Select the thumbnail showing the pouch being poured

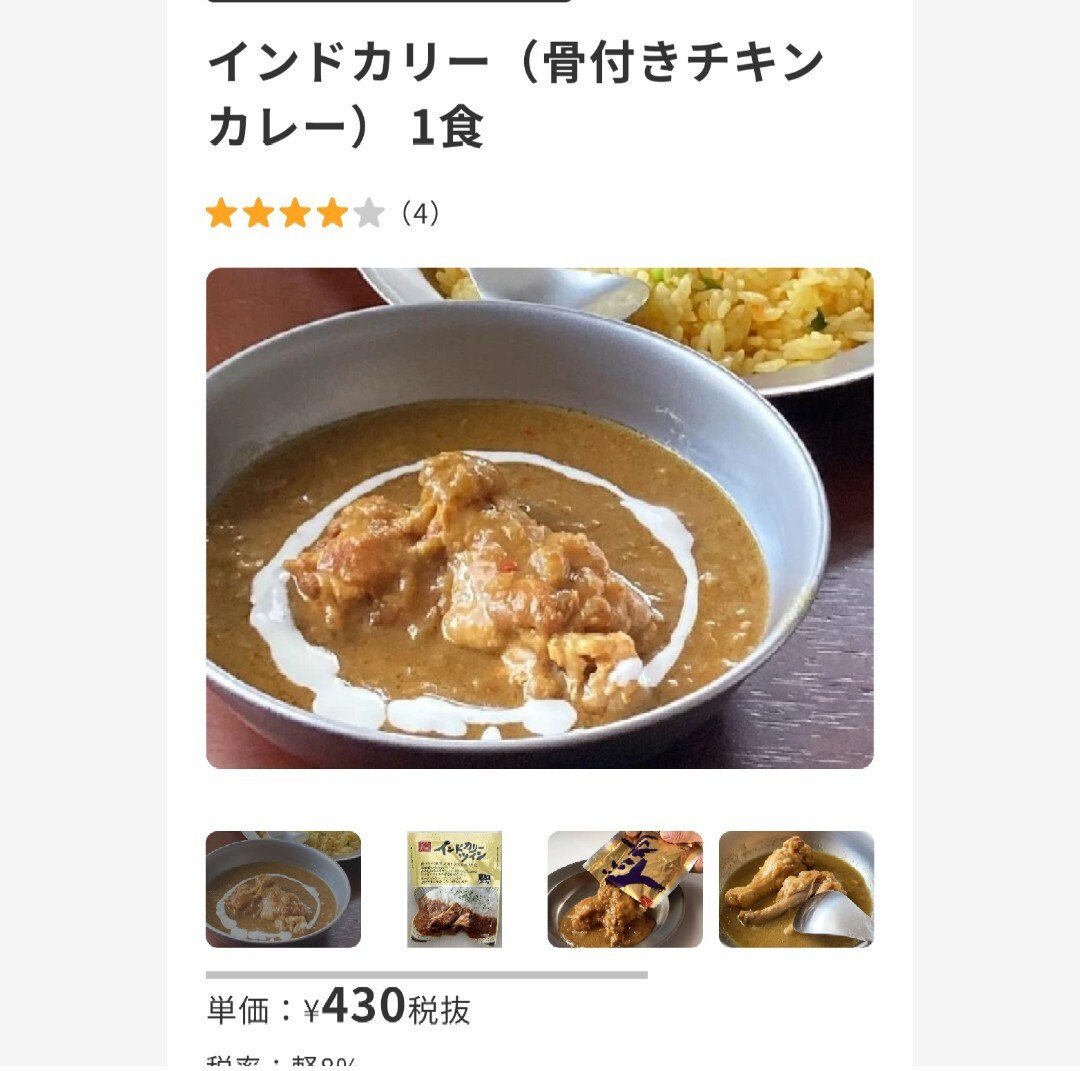(625, 889)
